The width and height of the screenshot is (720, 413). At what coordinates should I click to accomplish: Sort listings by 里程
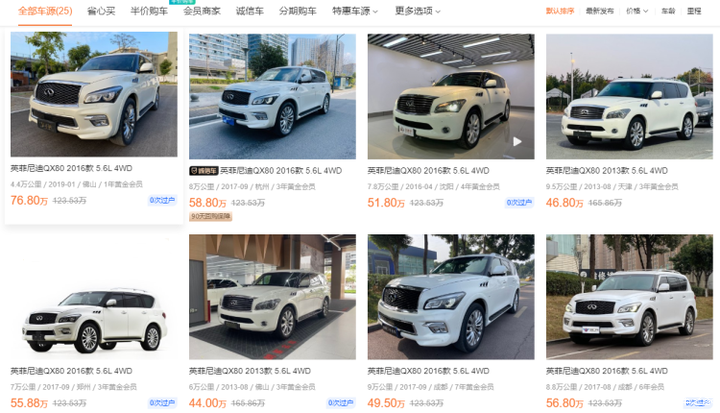pyautogui.click(x=695, y=11)
